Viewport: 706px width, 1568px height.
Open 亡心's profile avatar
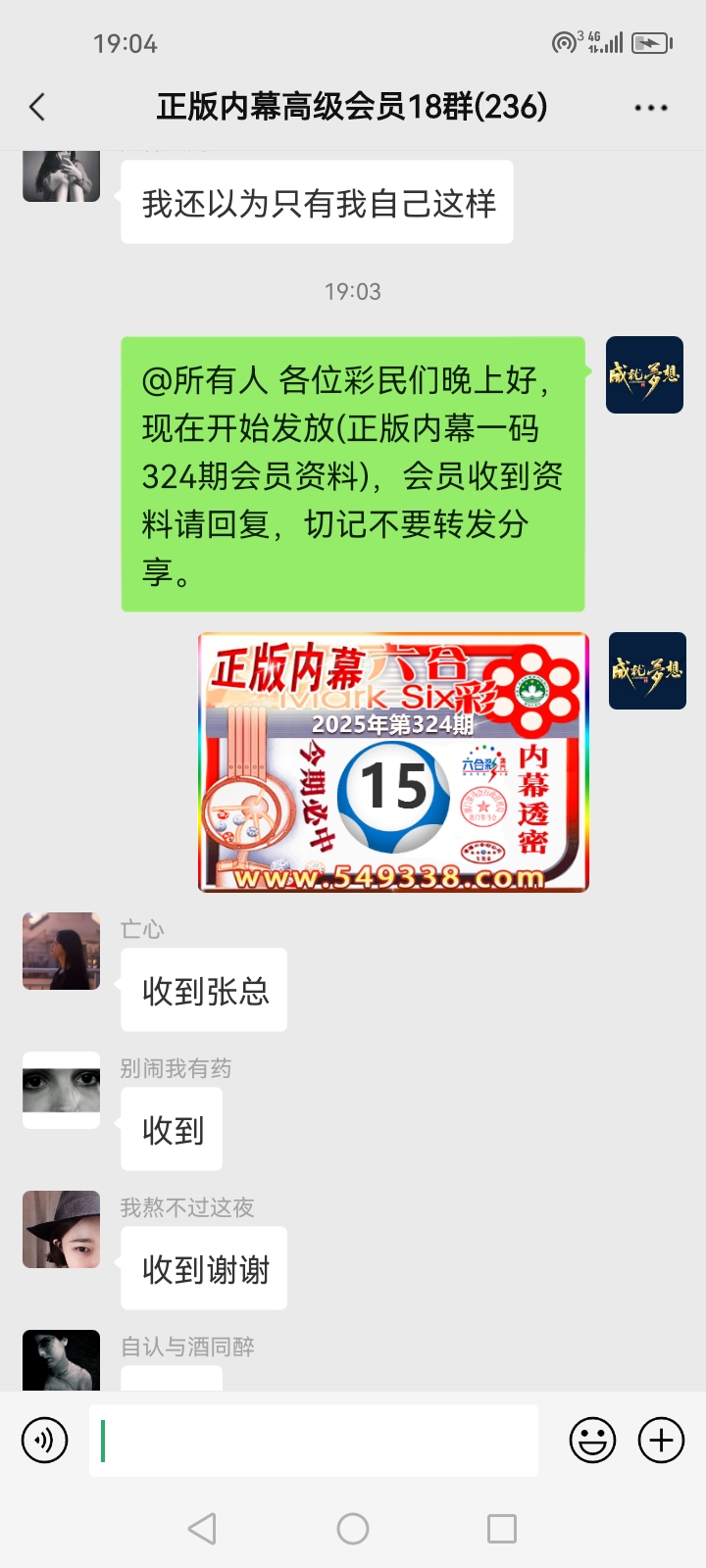62,952
